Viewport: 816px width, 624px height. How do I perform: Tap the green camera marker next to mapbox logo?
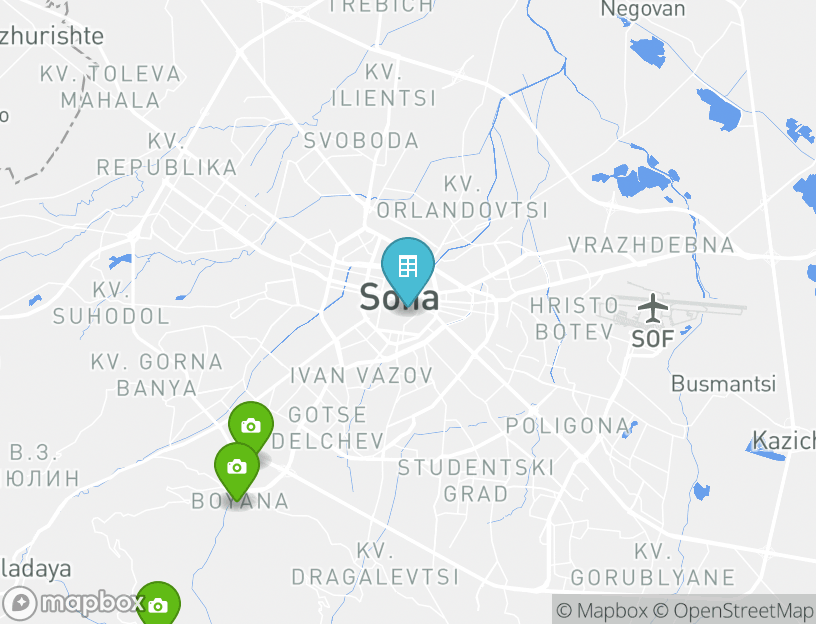158,604
